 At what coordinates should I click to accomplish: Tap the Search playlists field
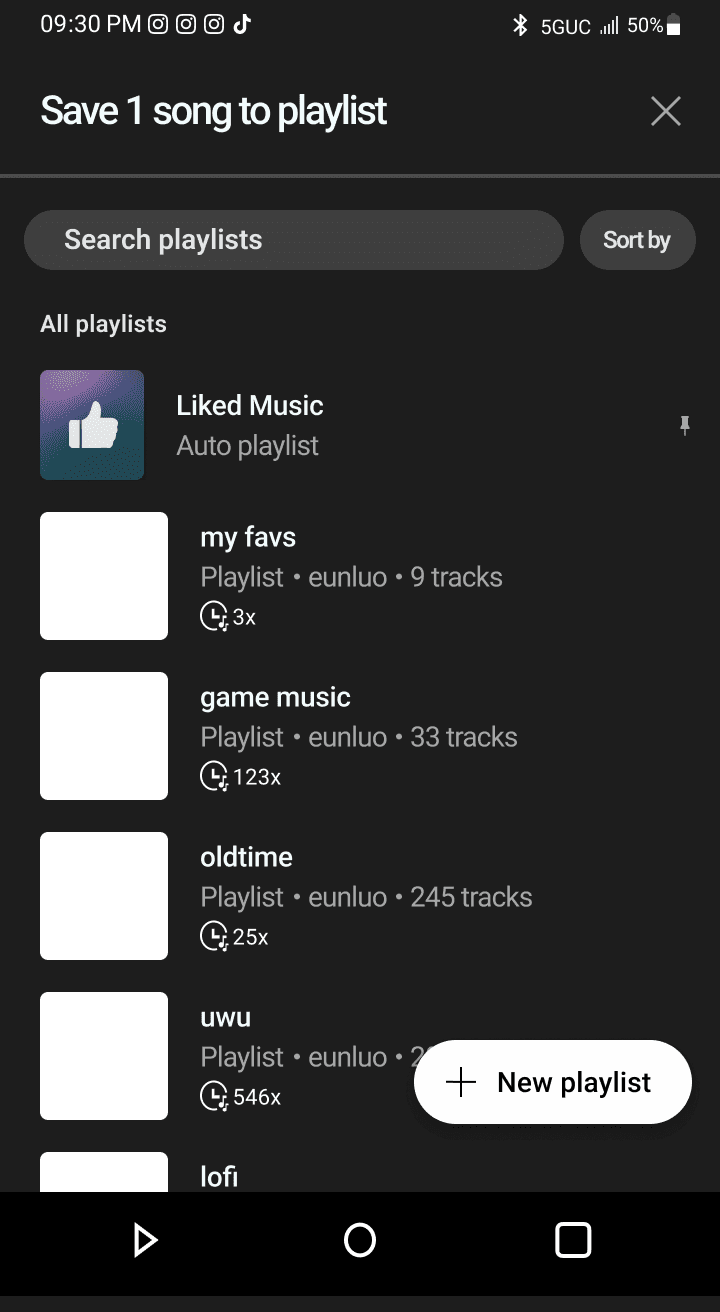pyautogui.click(x=294, y=240)
